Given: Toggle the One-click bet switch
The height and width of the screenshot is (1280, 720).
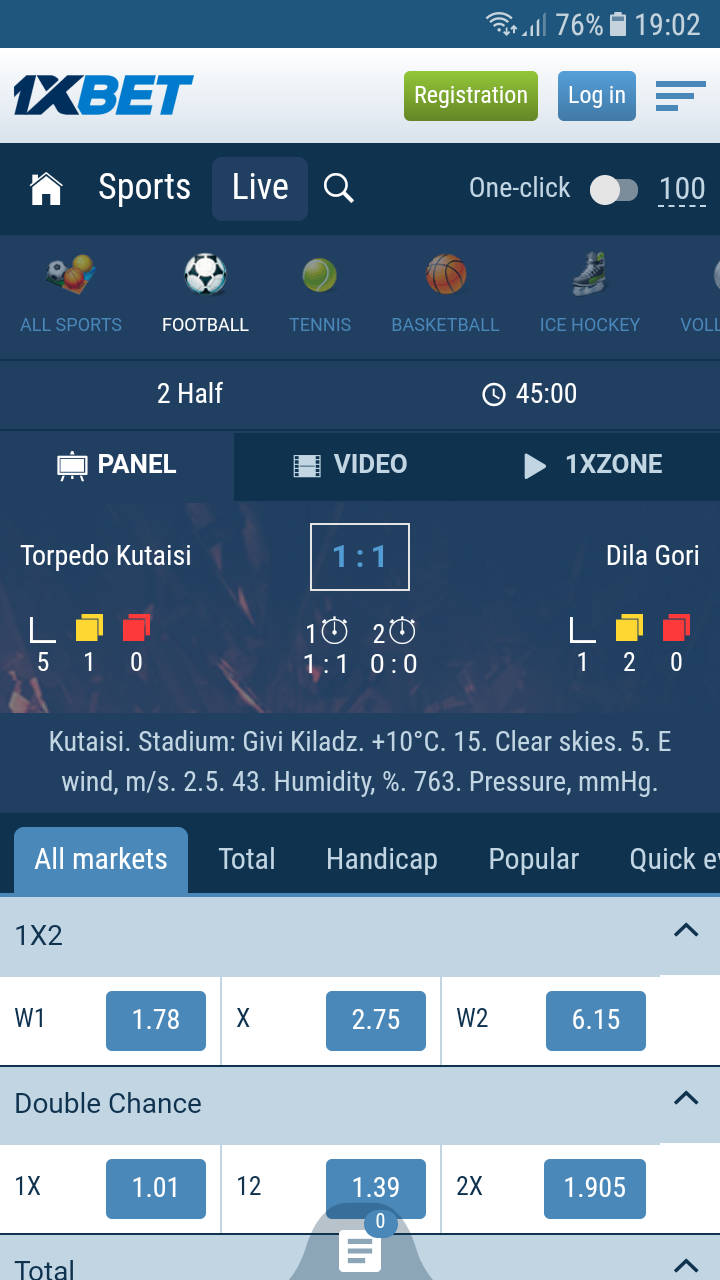Looking at the screenshot, I should (x=613, y=190).
